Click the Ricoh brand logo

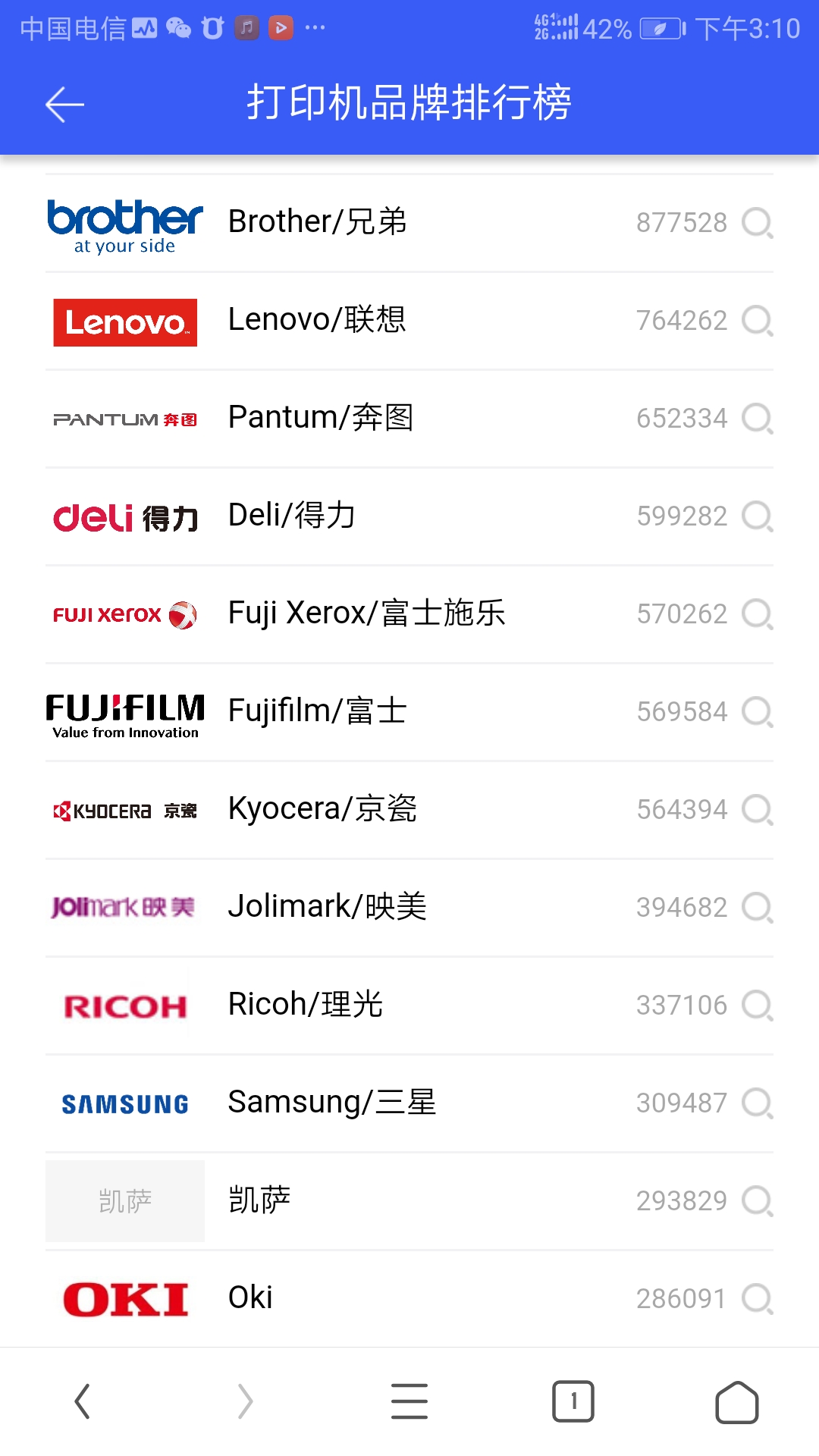125,1004
